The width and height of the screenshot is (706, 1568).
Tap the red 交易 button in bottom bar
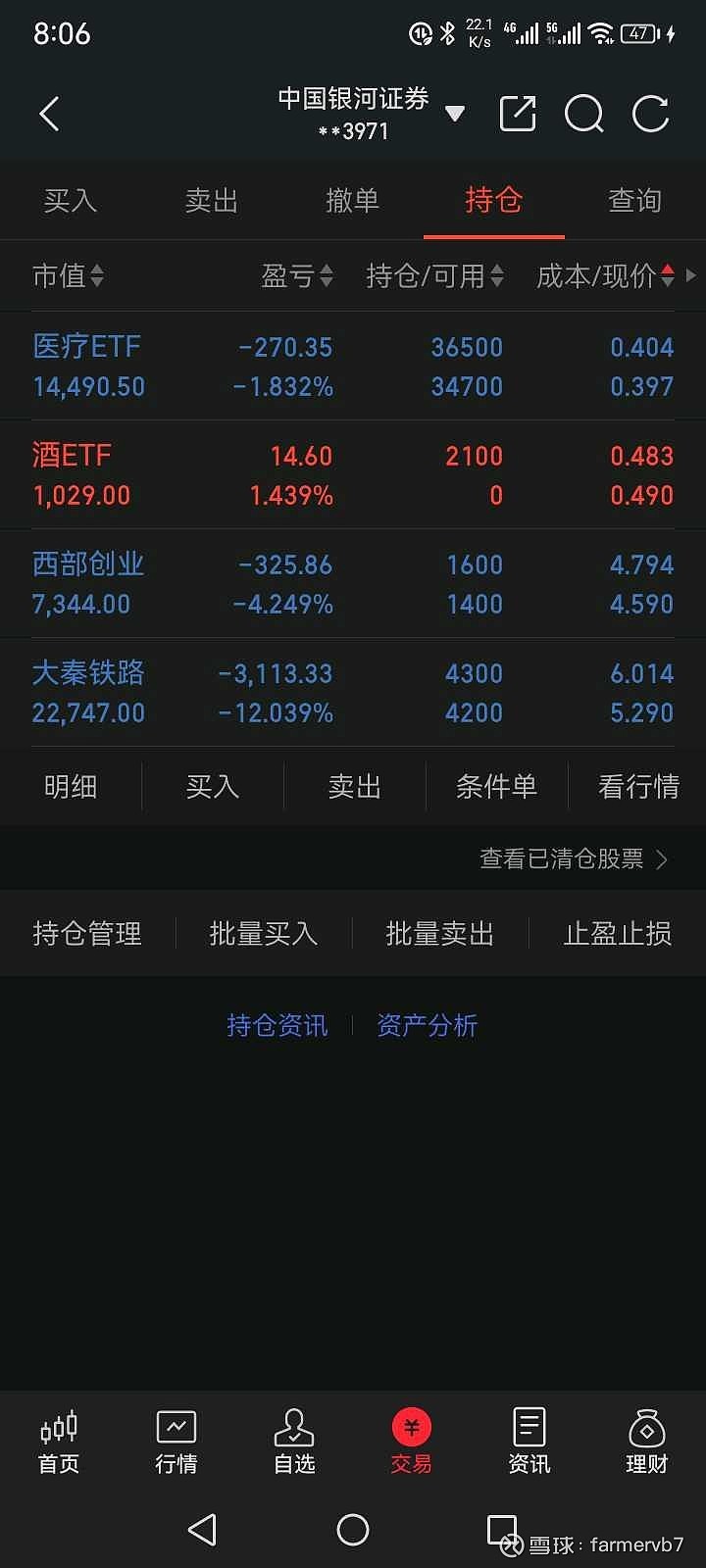[411, 1441]
